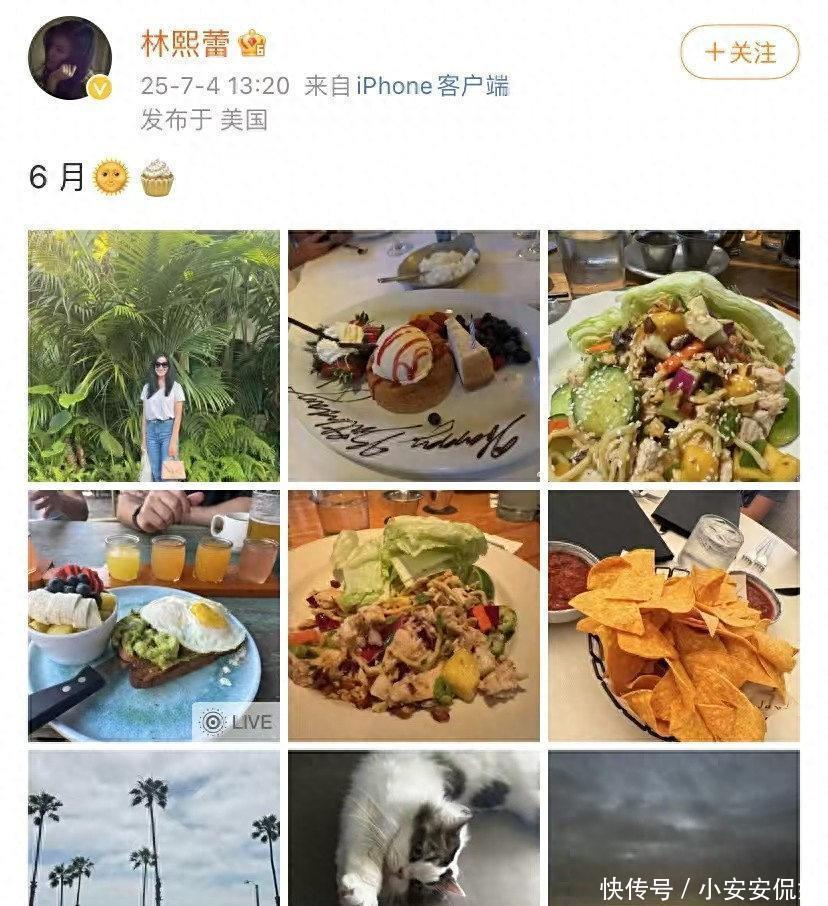This screenshot has width=828, height=906.
Task: Open 林熙蕾's profile avatar picture
Action: 68,58
